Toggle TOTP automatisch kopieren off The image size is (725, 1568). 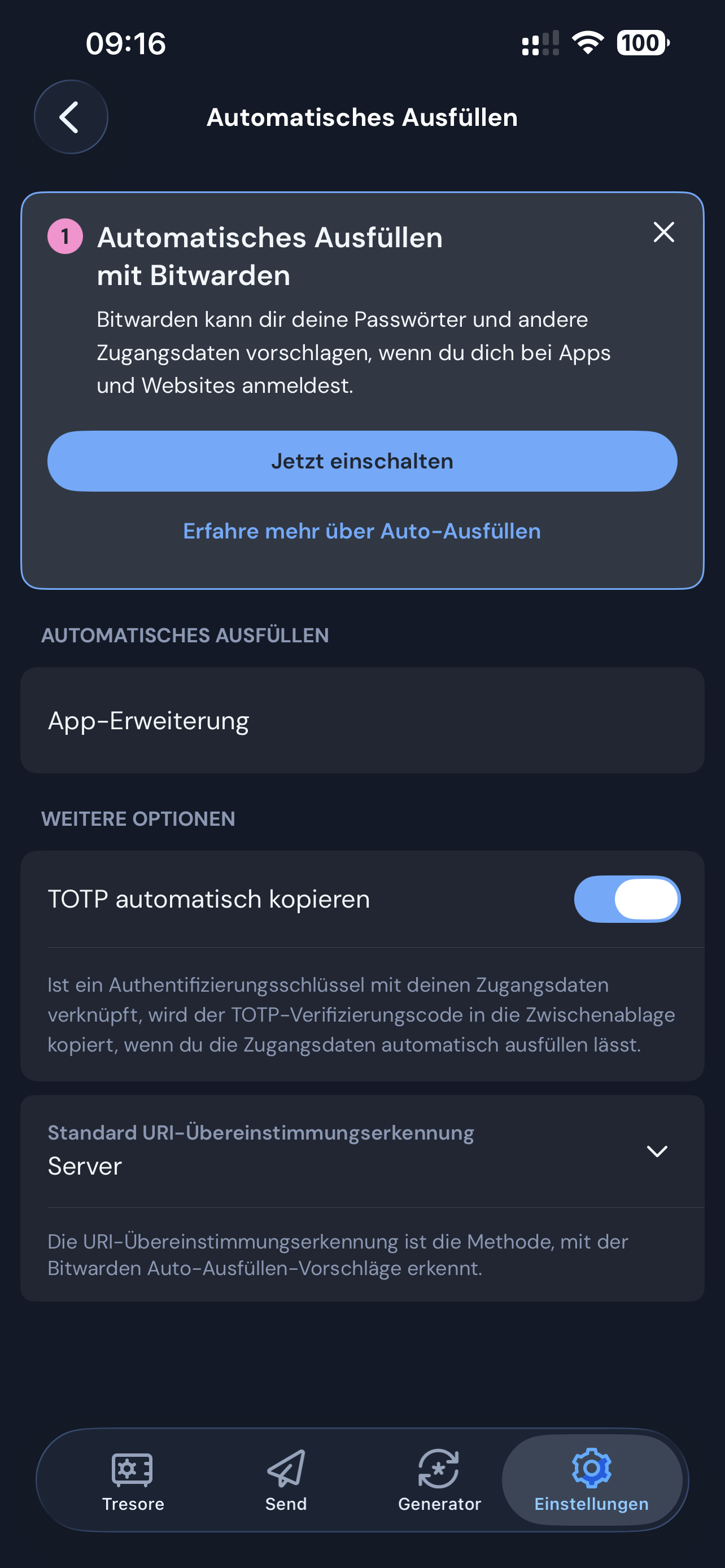tap(627, 899)
